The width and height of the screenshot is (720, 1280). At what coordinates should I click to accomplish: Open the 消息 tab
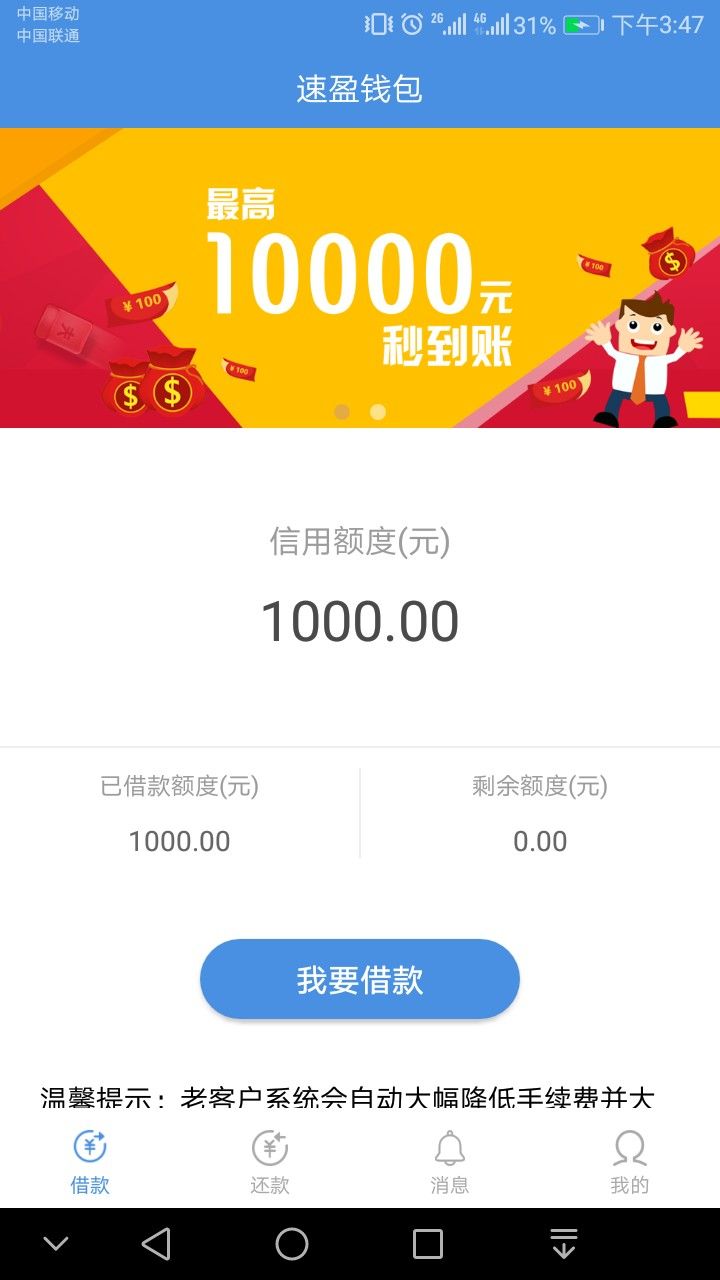[x=450, y=1163]
